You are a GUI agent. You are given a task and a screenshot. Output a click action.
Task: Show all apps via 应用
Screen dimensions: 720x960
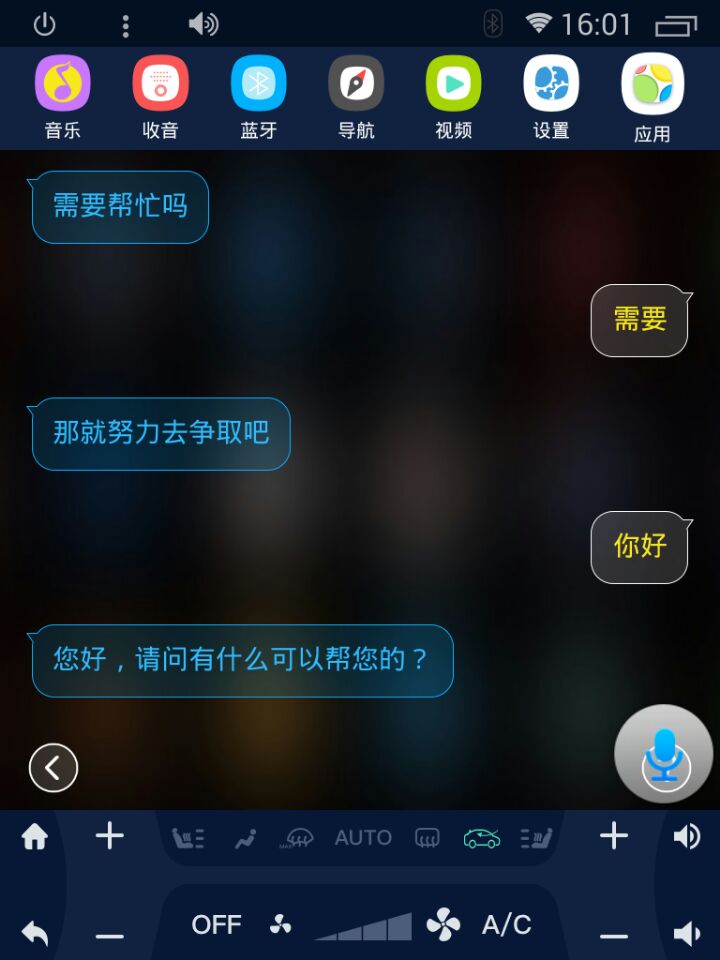point(652,86)
